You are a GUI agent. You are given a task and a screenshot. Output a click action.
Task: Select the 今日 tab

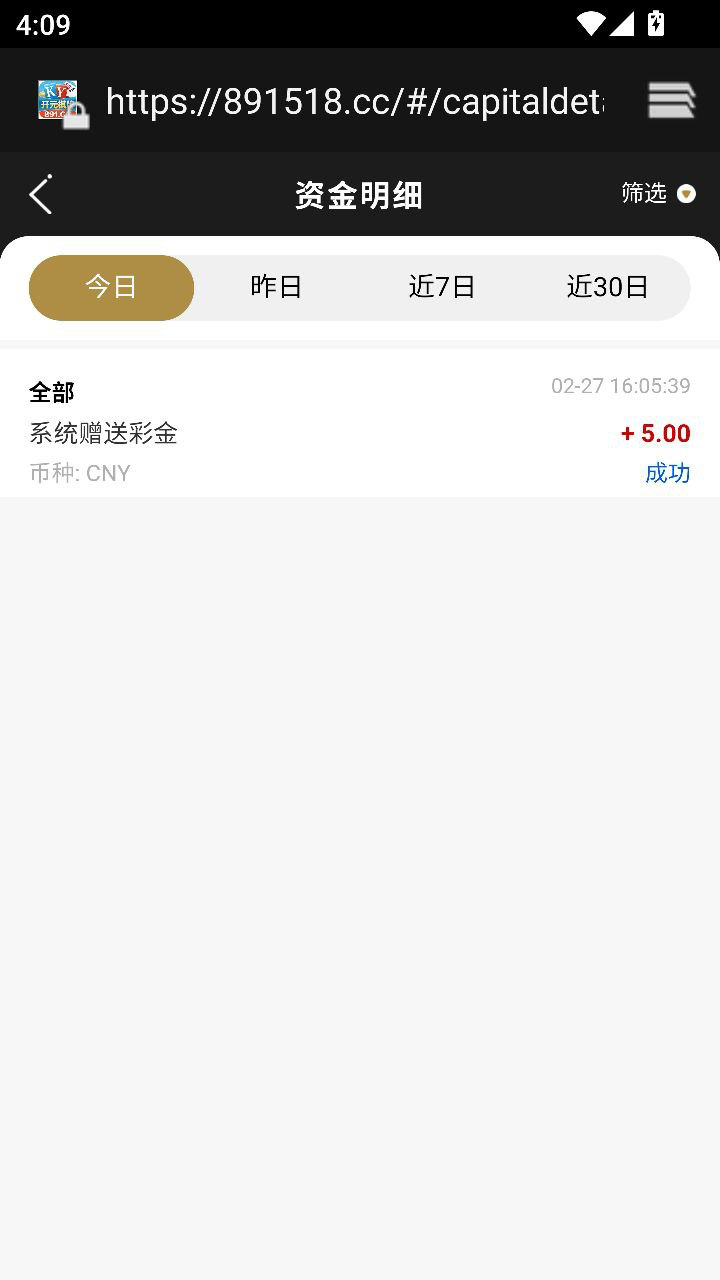point(111,288)
